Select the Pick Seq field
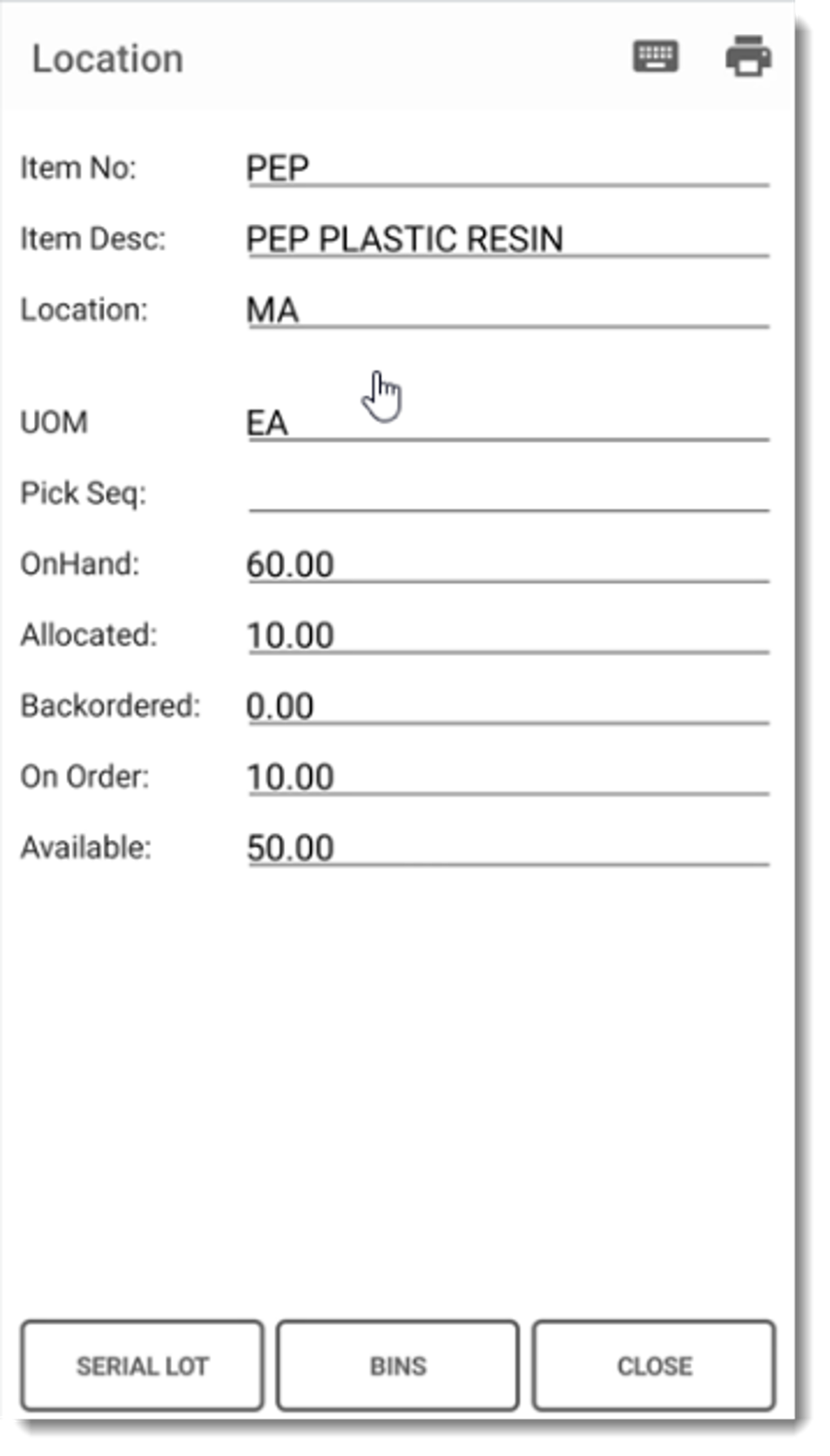Screen dimensions: 830x1456 508,493
